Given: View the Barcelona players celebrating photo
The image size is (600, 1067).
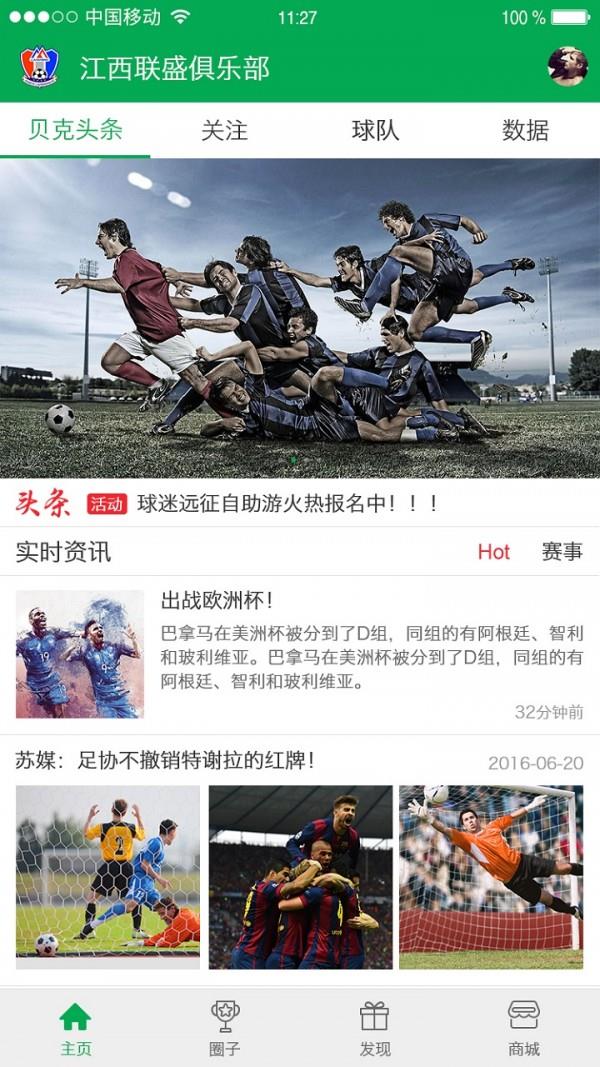Looking at the screenshot, I should pyautogui.click(x=300, y=877).
